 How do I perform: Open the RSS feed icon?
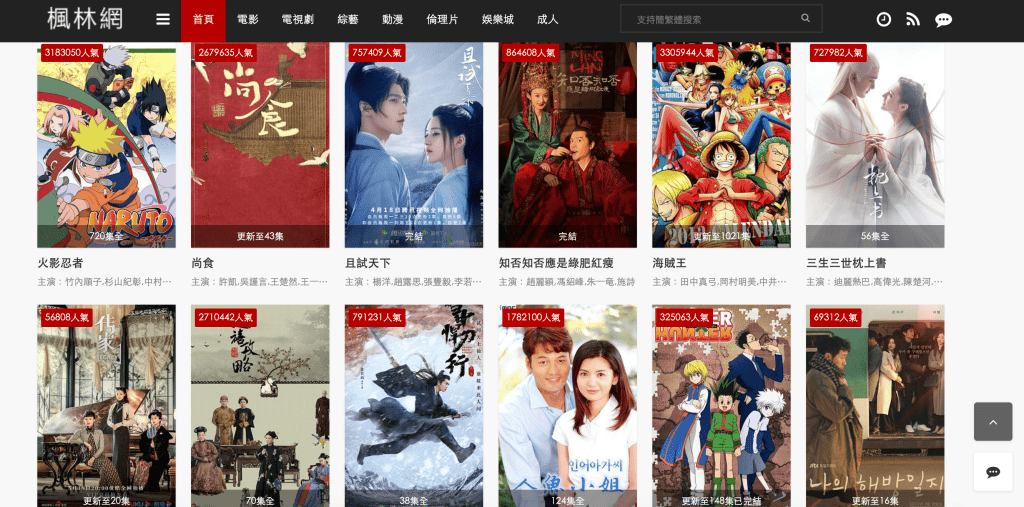(x=912, y=19)
